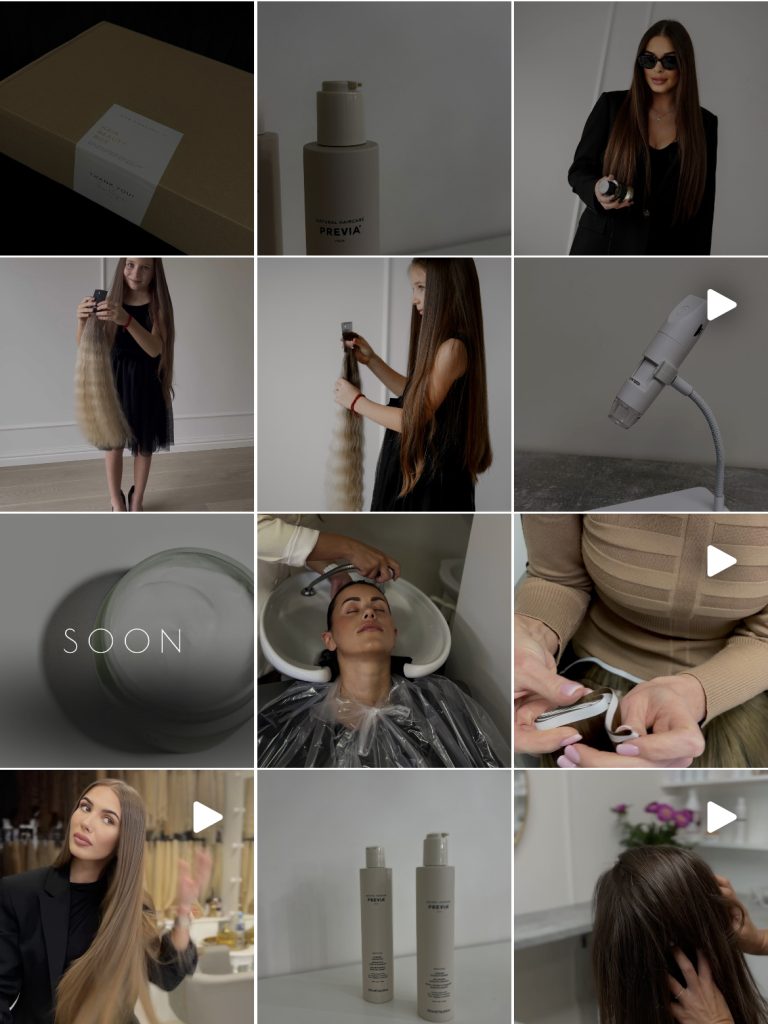Play the video with beige sweater and device
Viewport: 768px width, 1024px height.
click(641, 641)
